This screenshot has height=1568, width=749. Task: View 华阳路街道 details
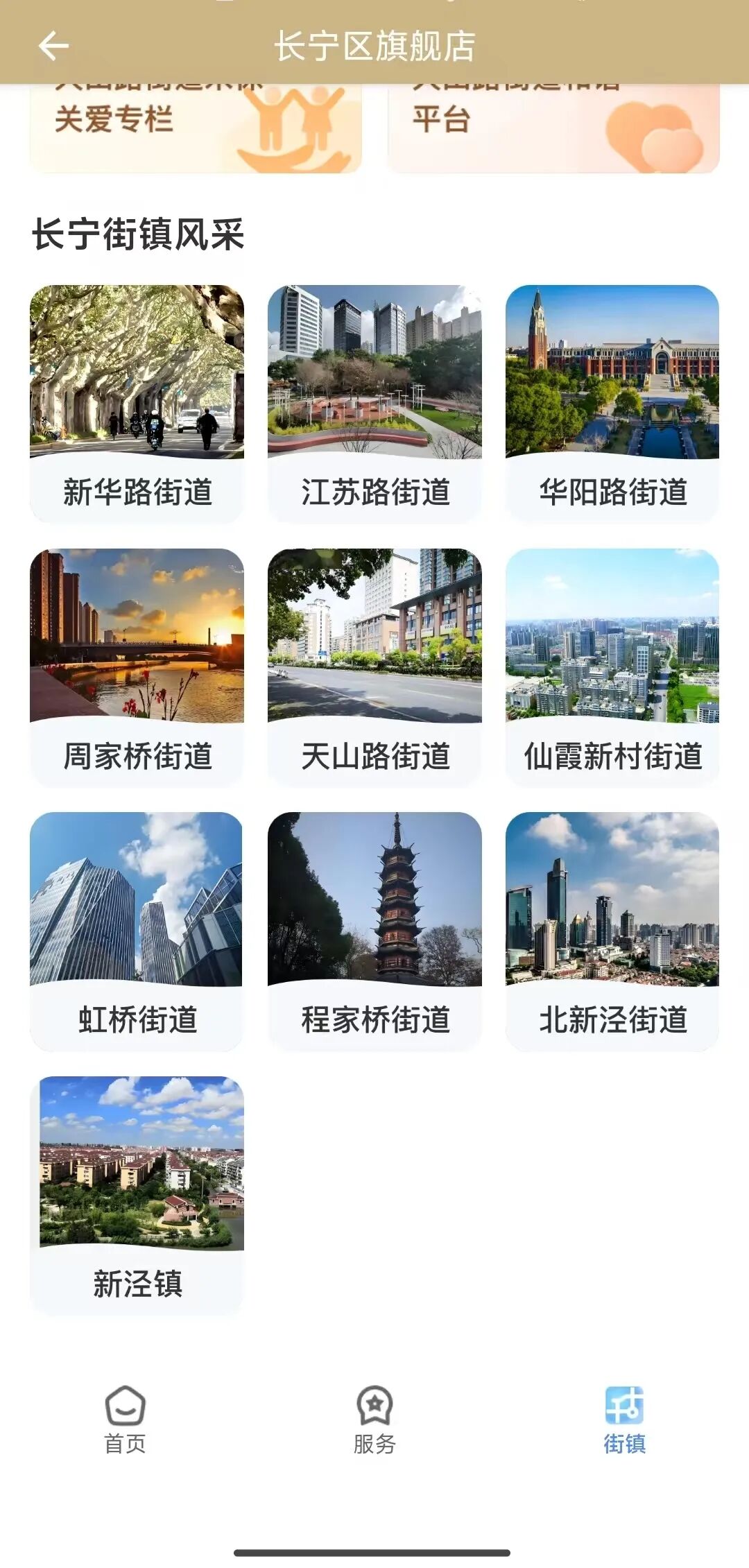[612, 404]
